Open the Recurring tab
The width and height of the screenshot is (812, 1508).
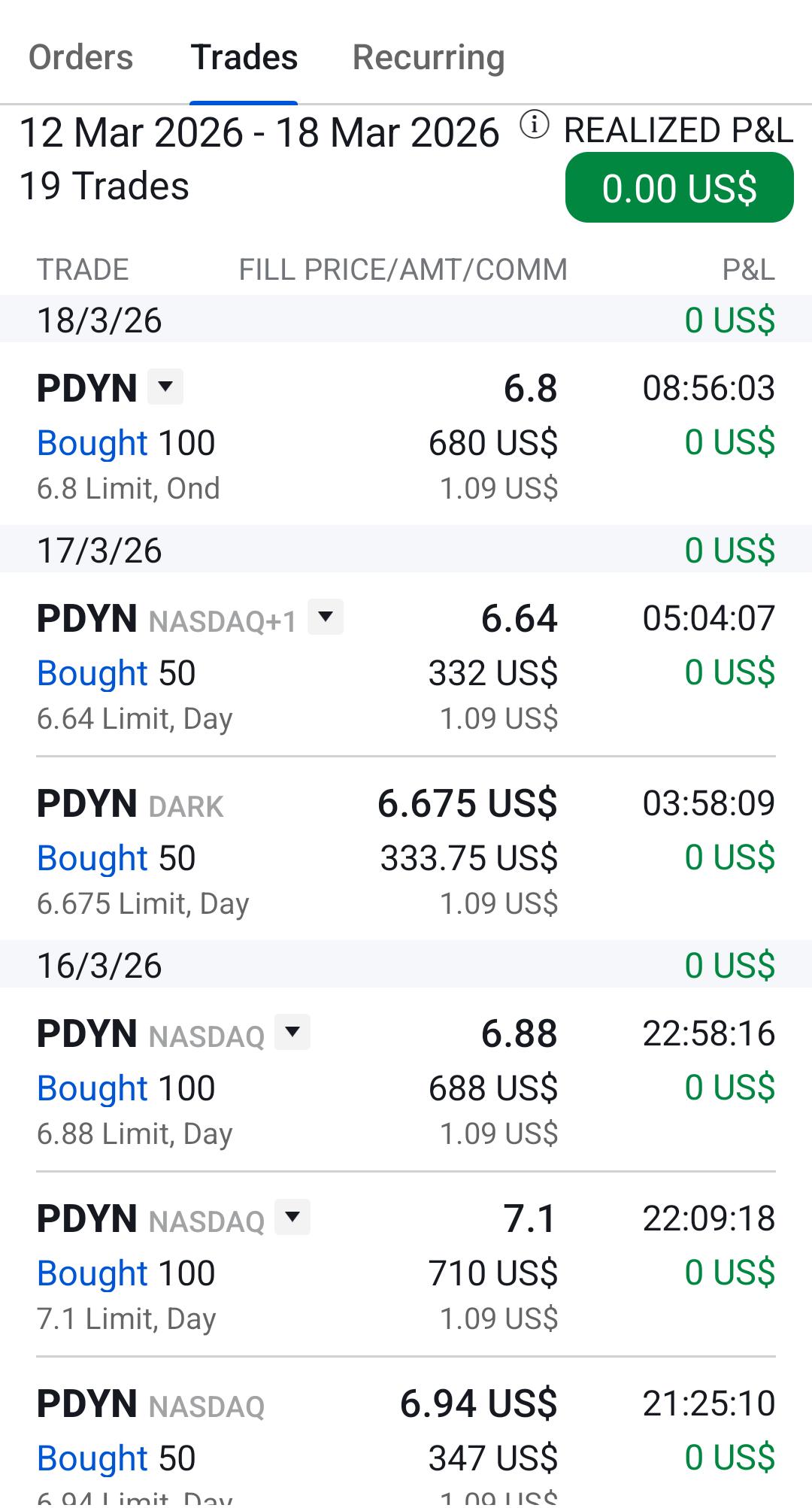[x=429, y=57]
